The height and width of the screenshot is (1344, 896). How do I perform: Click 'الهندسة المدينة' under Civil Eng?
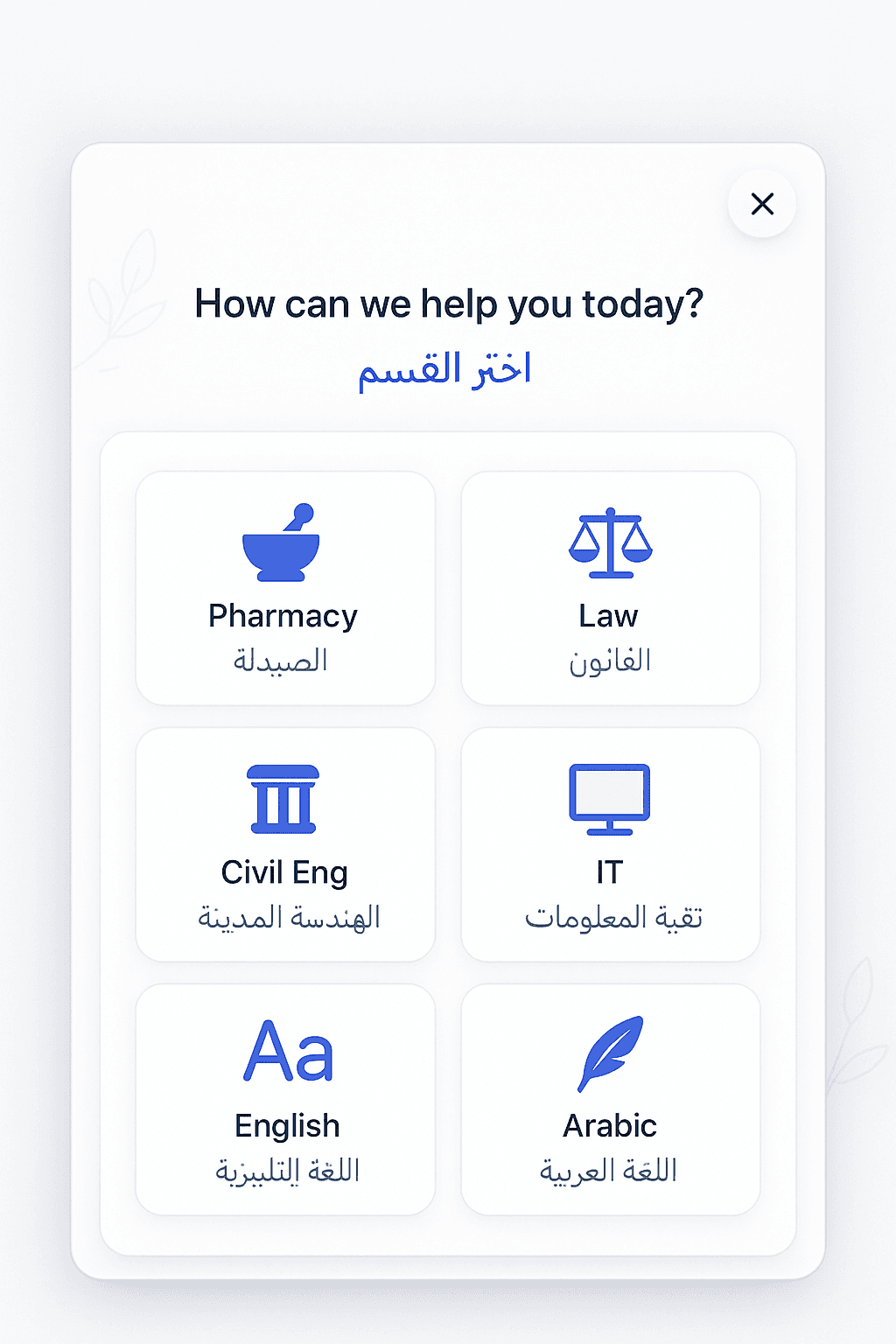tap(289, 917)
